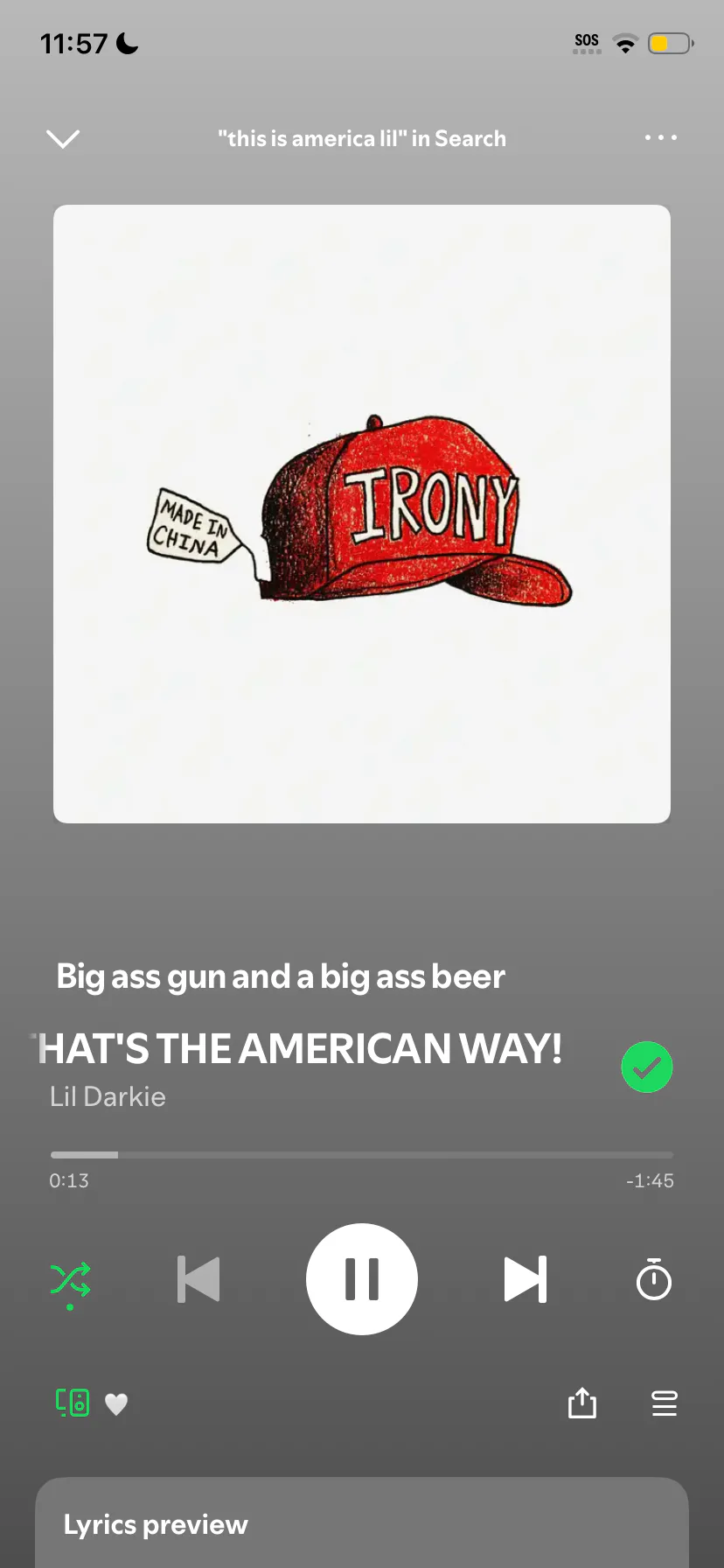This screenshot has height=1568, width=724.
Task: Open the Lyrics preview card
Action: pos(362,1523)
